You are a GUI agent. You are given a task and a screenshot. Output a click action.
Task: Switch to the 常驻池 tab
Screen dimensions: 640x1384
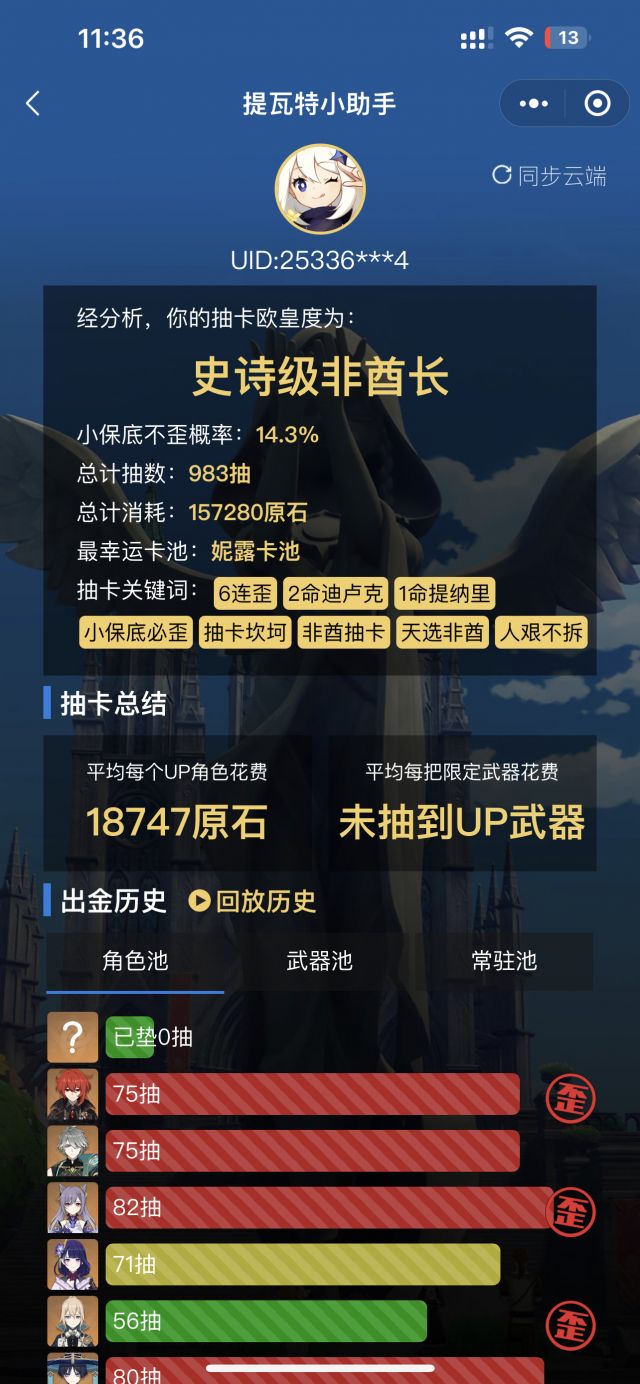tap(504, 961)
